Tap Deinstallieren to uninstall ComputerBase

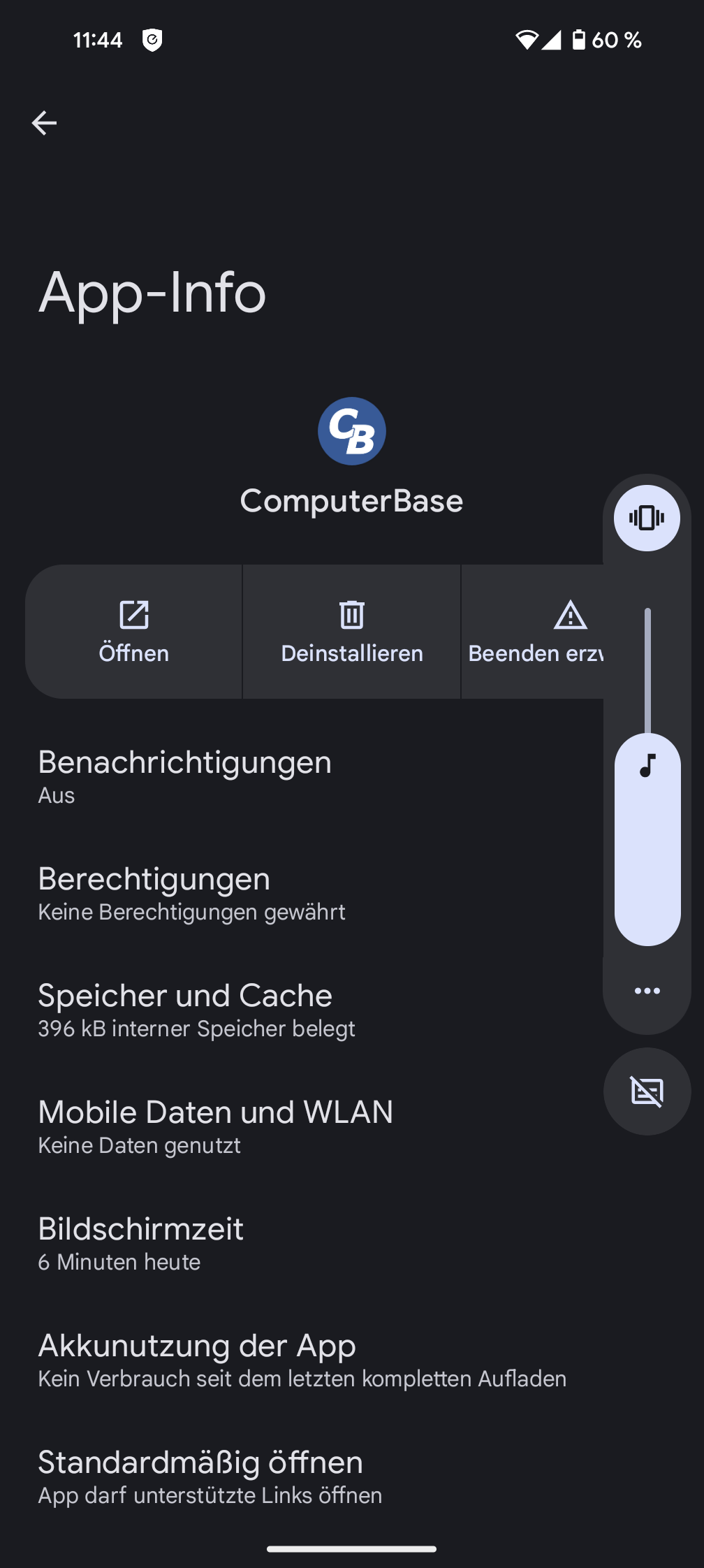click(351, 632)
